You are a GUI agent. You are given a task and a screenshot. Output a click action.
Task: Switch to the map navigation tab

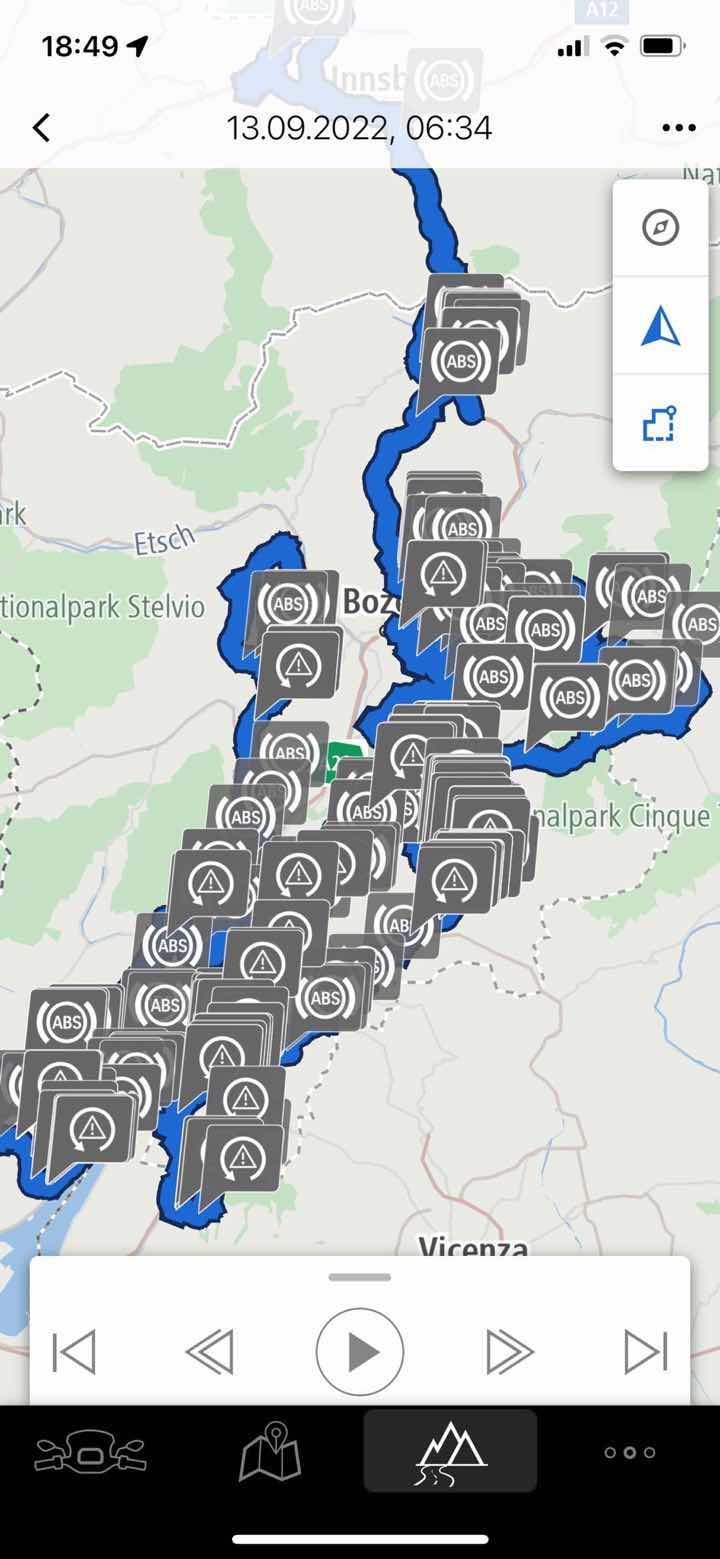tap(270, 1452)
